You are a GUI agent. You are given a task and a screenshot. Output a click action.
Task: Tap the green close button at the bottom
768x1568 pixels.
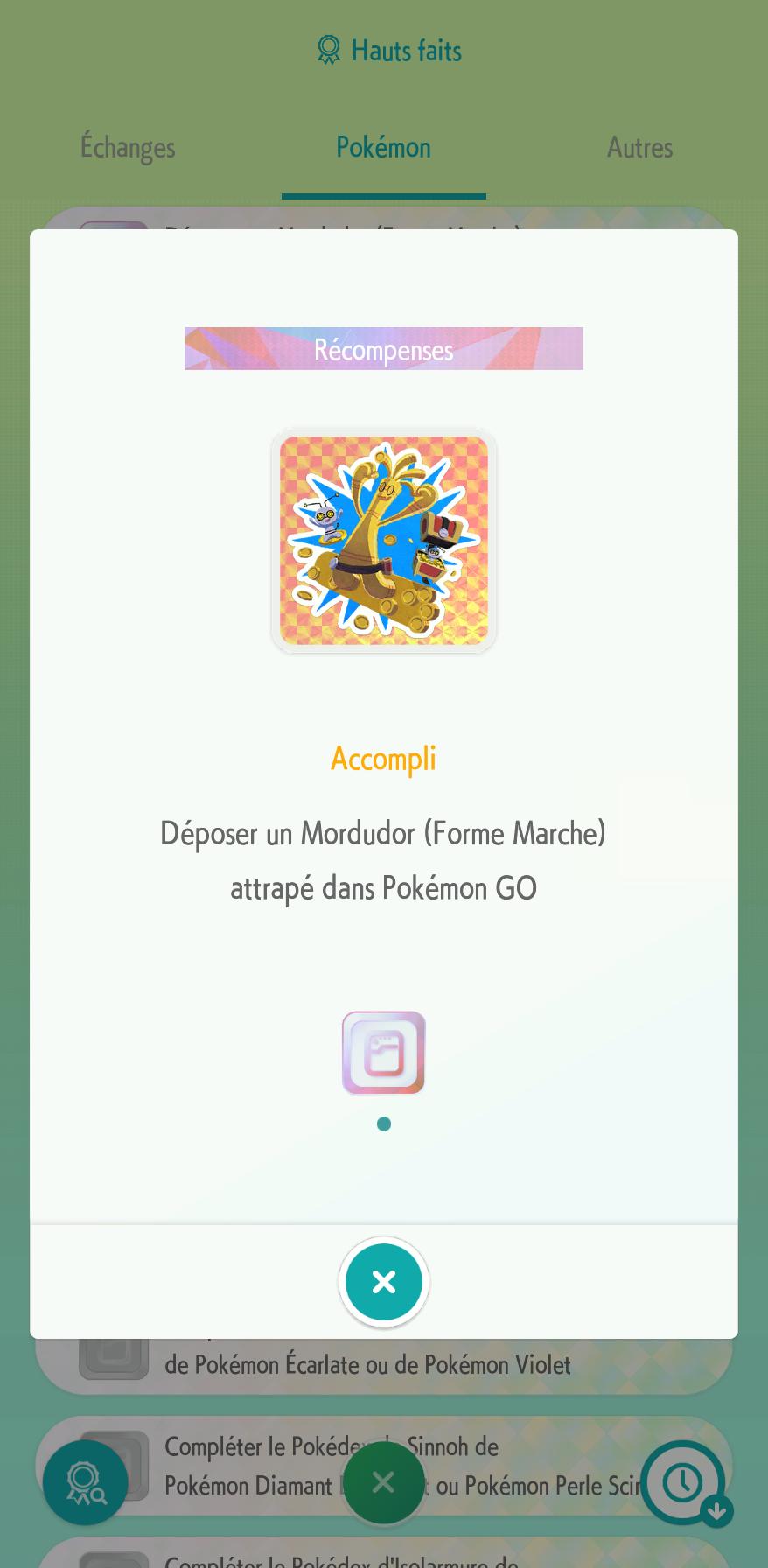(383, 1482)
